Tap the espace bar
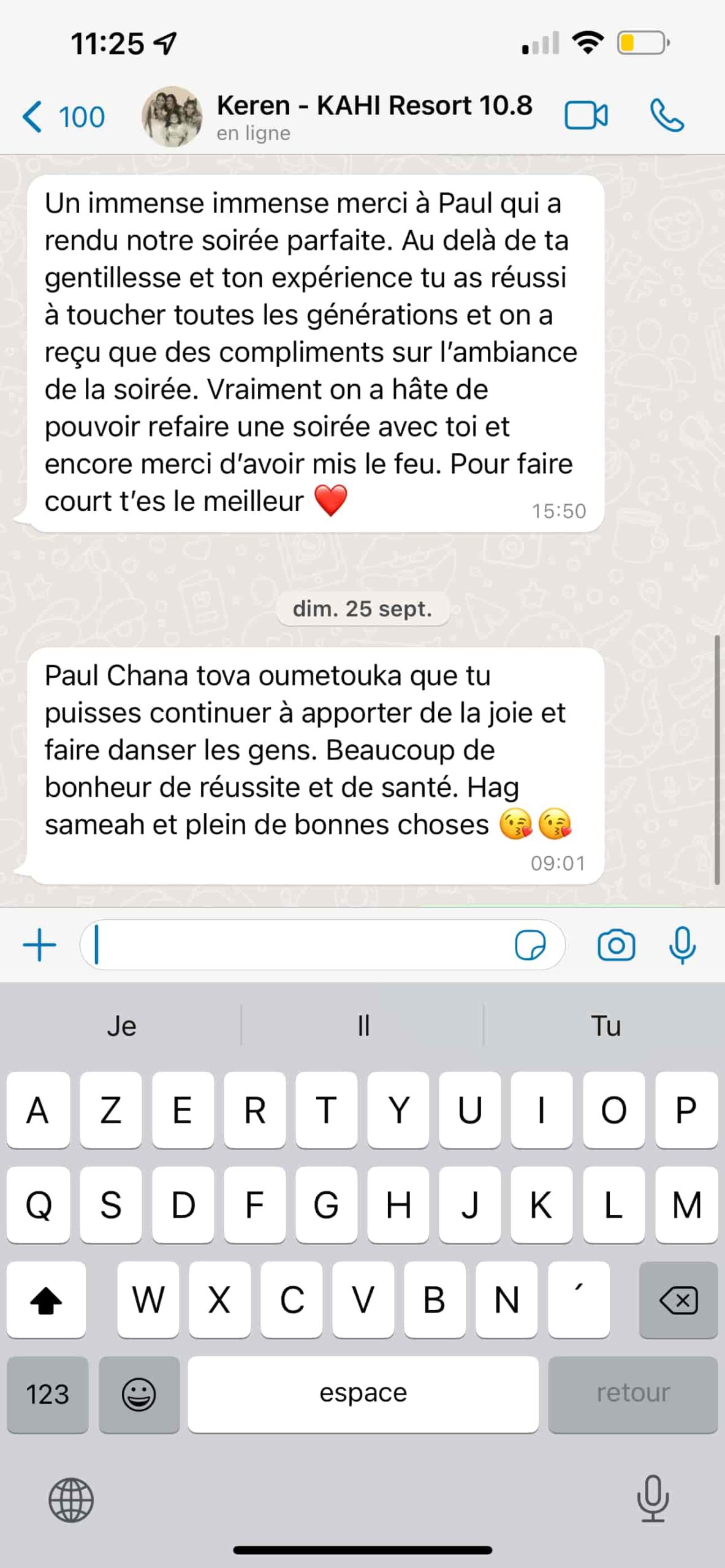This screenshot has width=725, height=1568. [x=363, y=1395]
